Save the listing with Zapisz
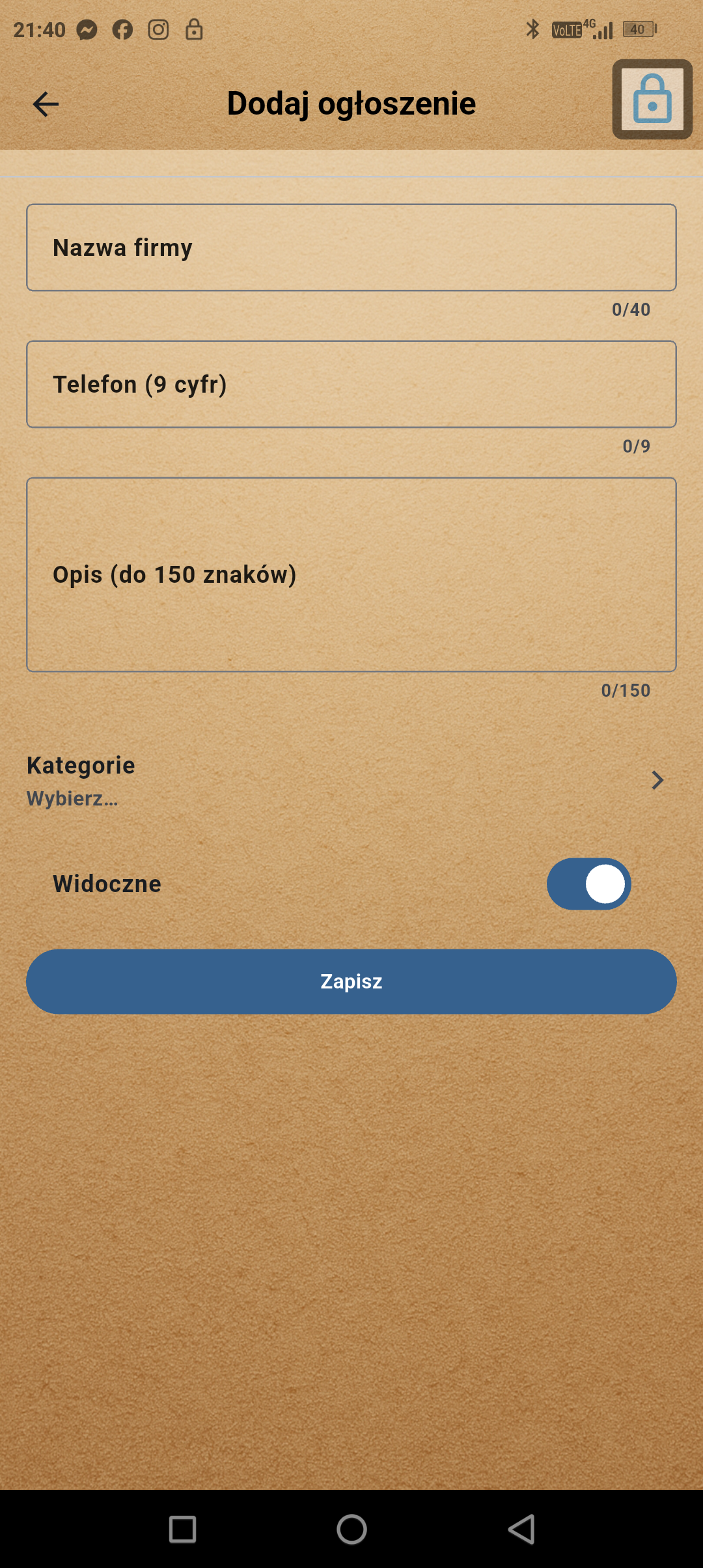 pyautogui.click(x=351, y=981)
